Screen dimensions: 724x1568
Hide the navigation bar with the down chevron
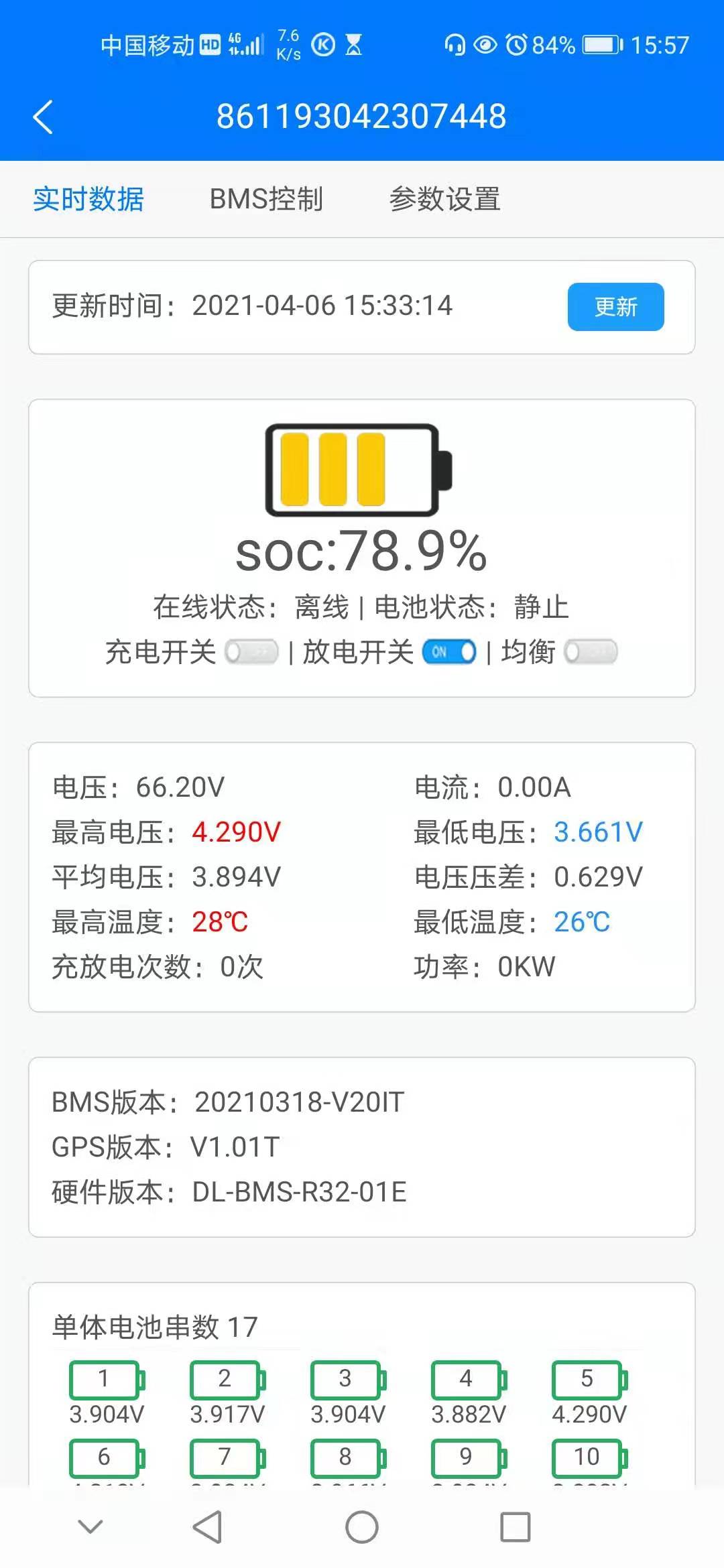coord(90,1526)
